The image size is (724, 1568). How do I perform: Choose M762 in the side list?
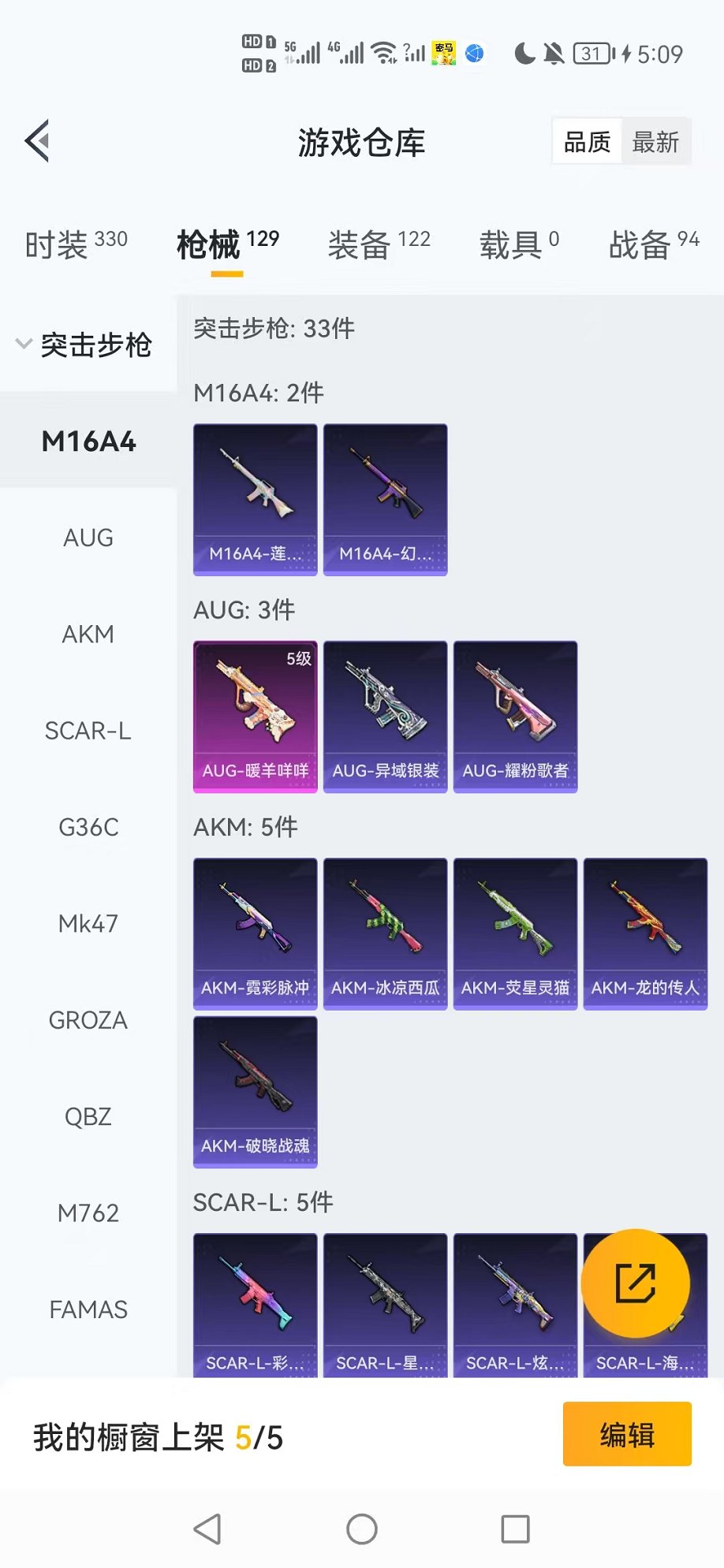click(x=88, y=1213)
